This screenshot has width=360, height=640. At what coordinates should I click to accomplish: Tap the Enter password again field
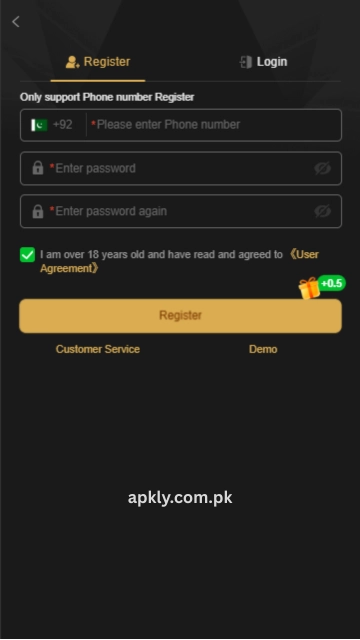181,211
